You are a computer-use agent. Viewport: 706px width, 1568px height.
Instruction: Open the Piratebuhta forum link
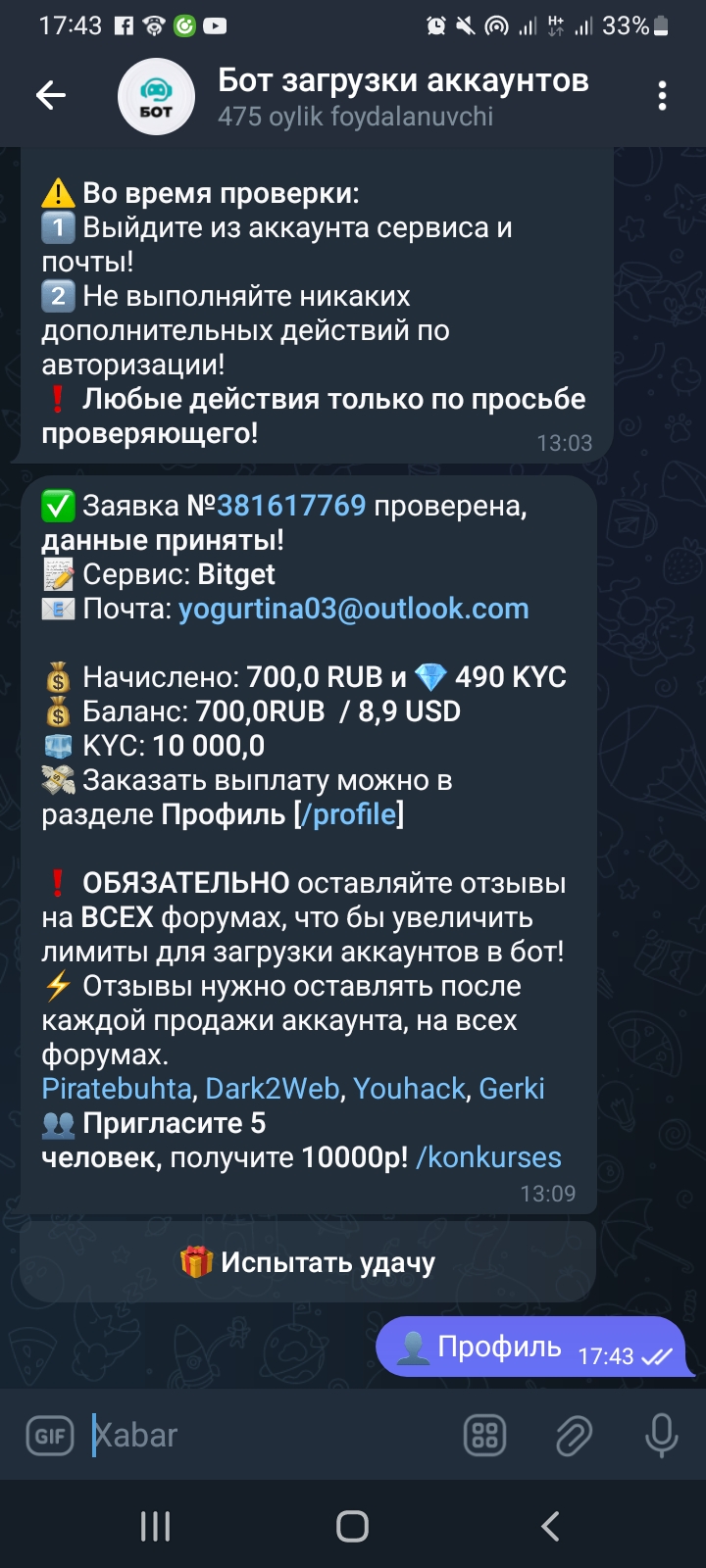[117, 1089]
